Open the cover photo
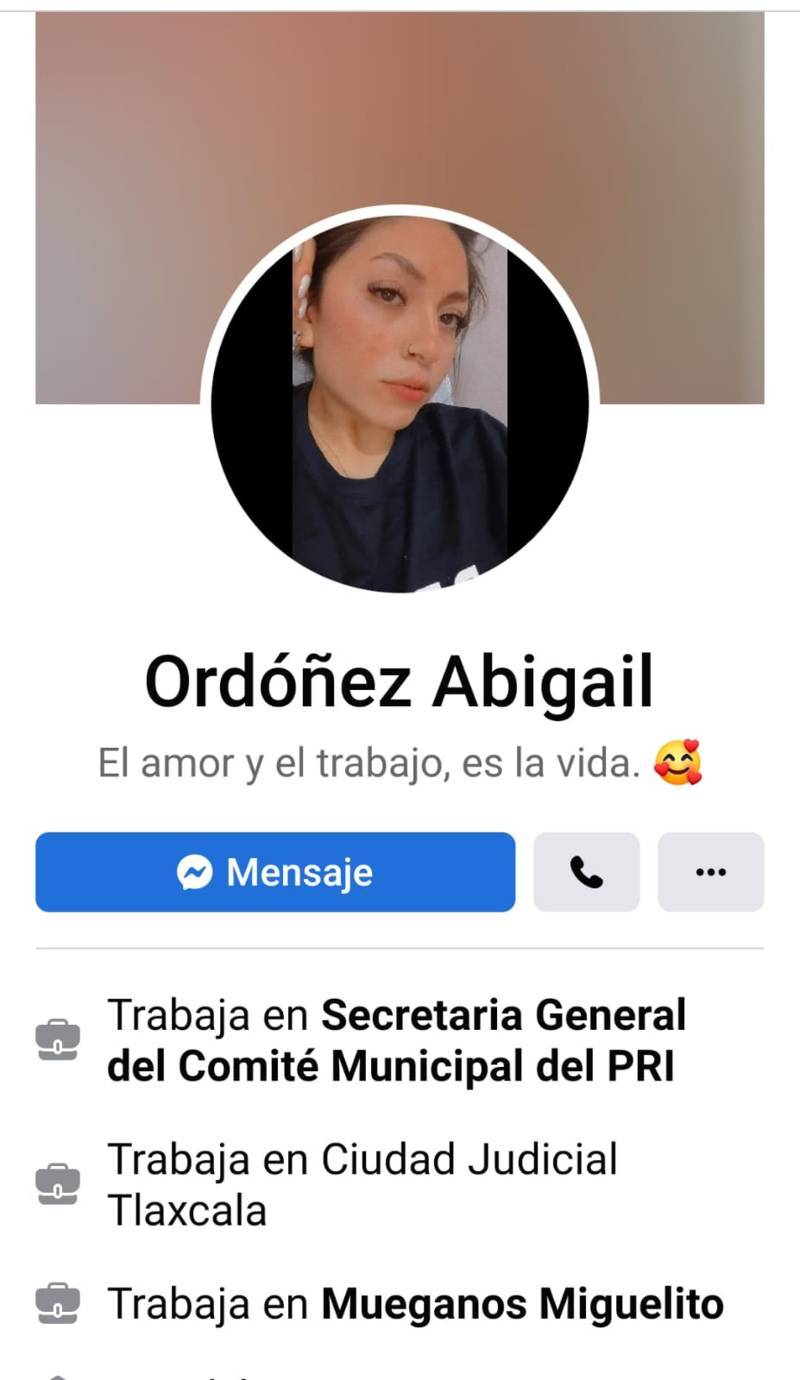This screenshot has width=800, height=1380. [x=400, y=110]
